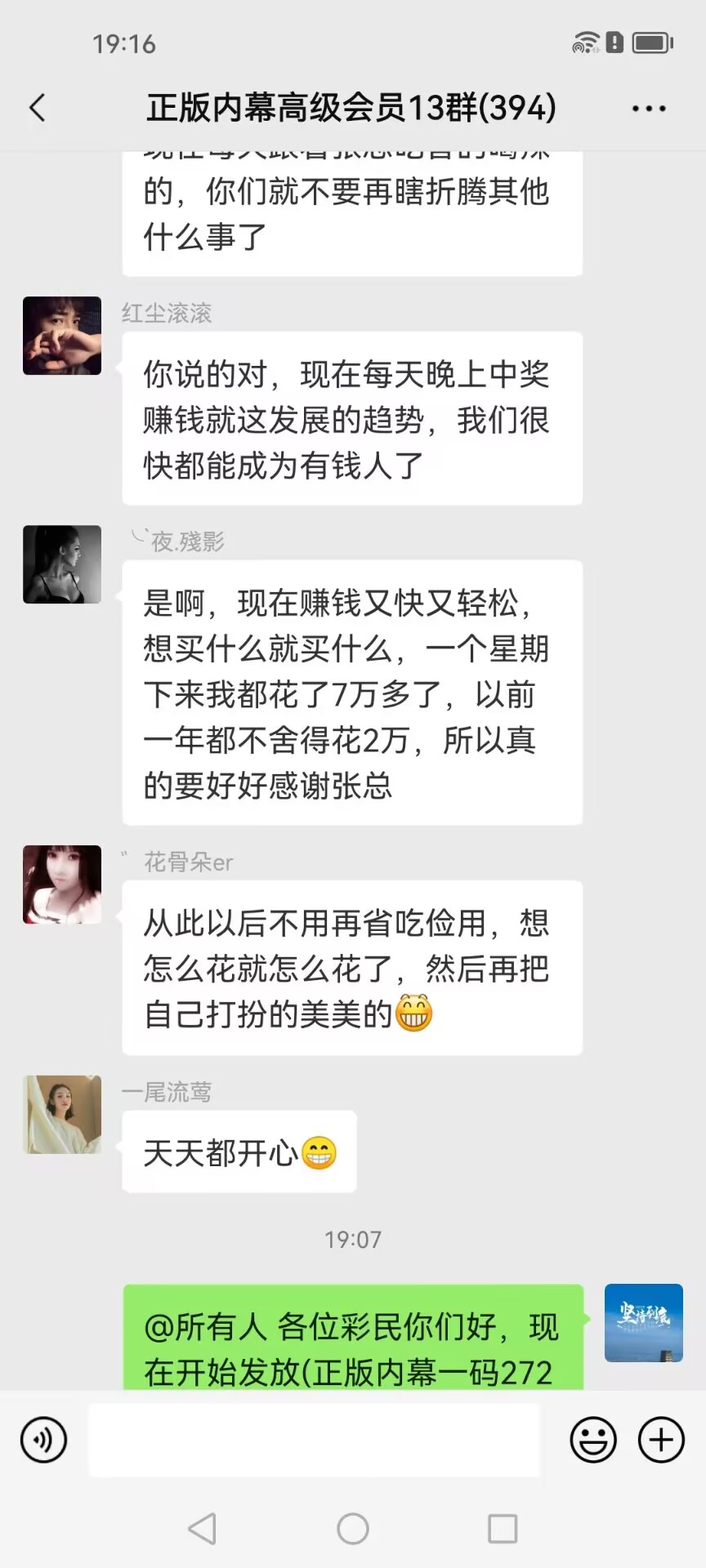Screen dimensions: 706x1568
Task: Open 一尾流莺's profile avatar
Action: point(62,1114)
